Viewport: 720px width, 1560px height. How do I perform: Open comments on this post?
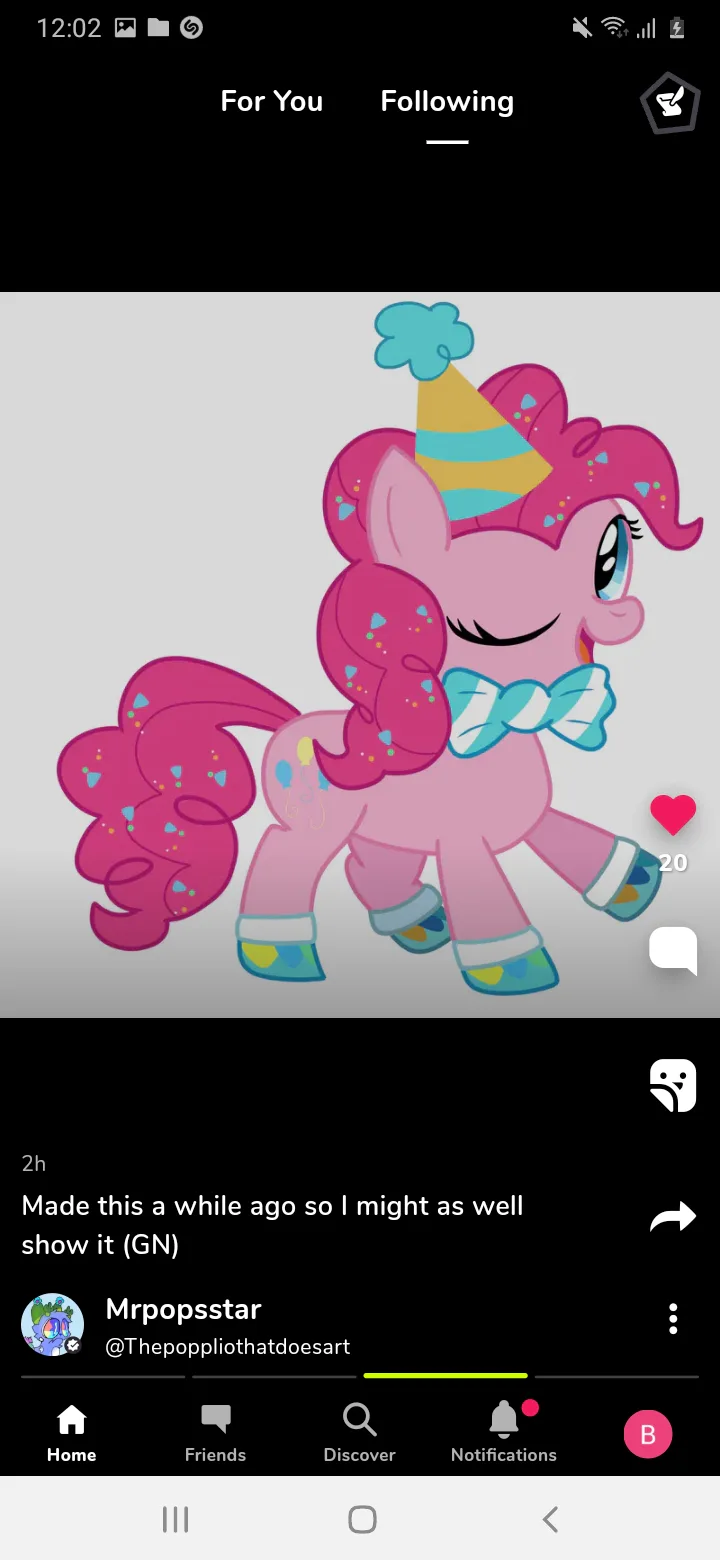point(673,949)
